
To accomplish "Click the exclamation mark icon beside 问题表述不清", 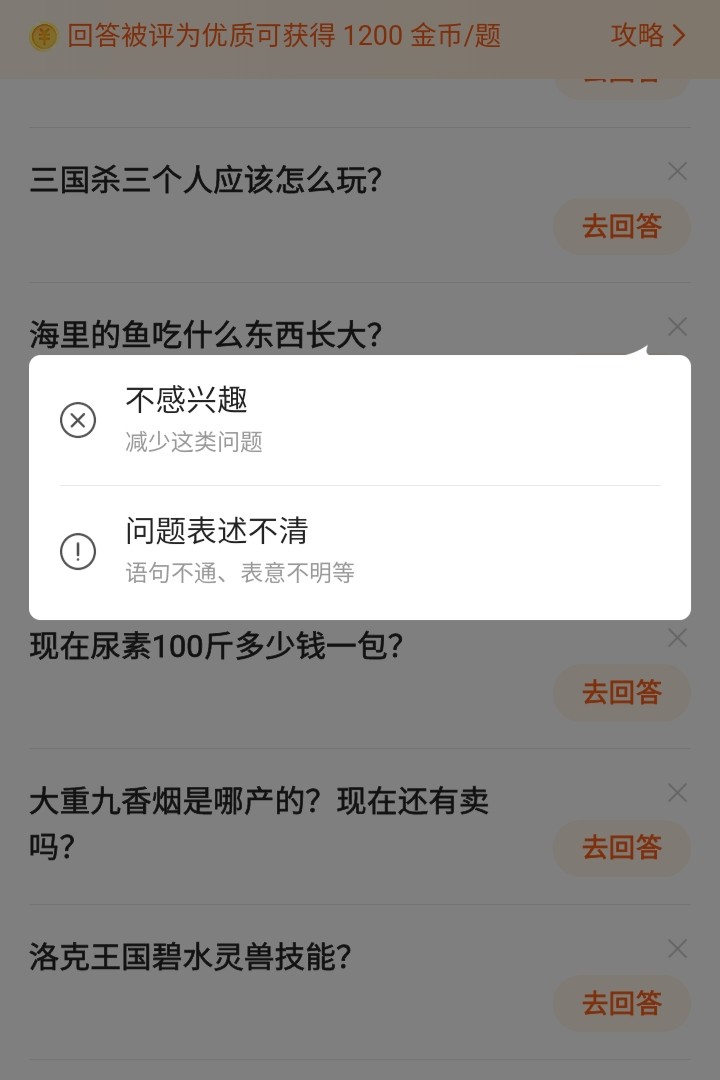I will tap(76, 551).
